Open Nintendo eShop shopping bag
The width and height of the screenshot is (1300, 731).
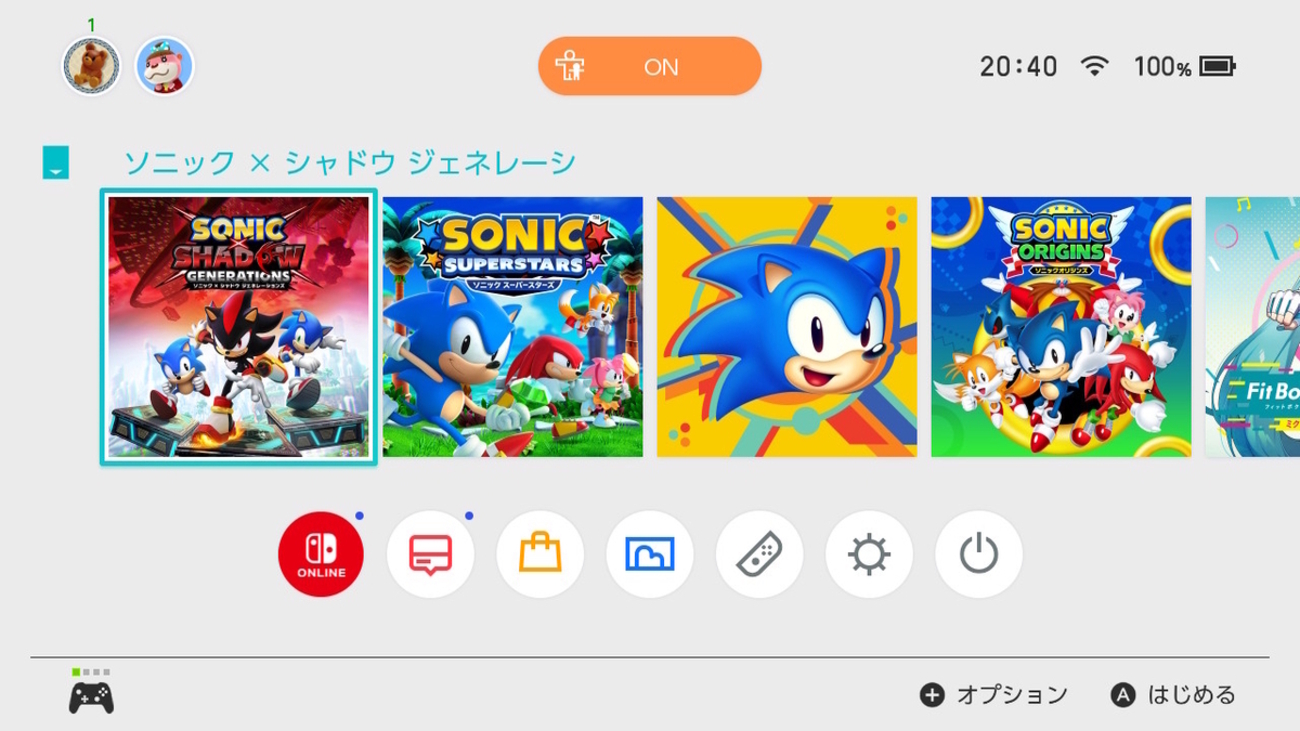tap(540, 554)
